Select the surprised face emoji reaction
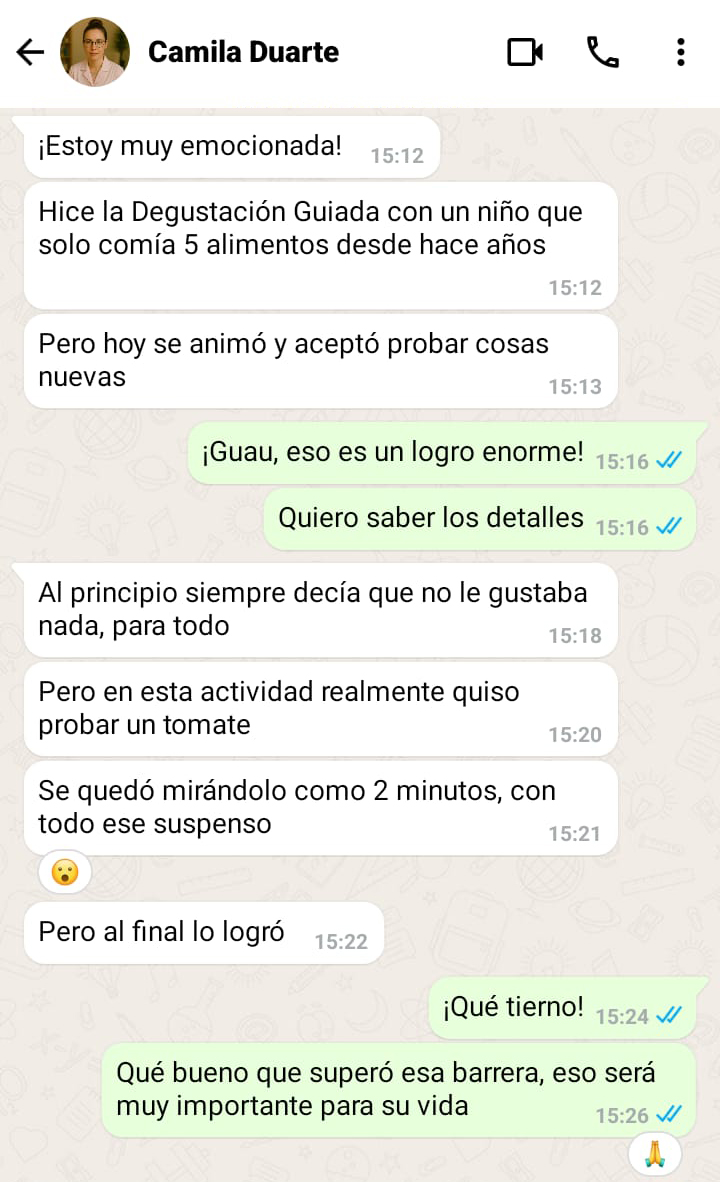Viewport: 720px width, 1182px height. pyautogui.click(x=64, y=872)
